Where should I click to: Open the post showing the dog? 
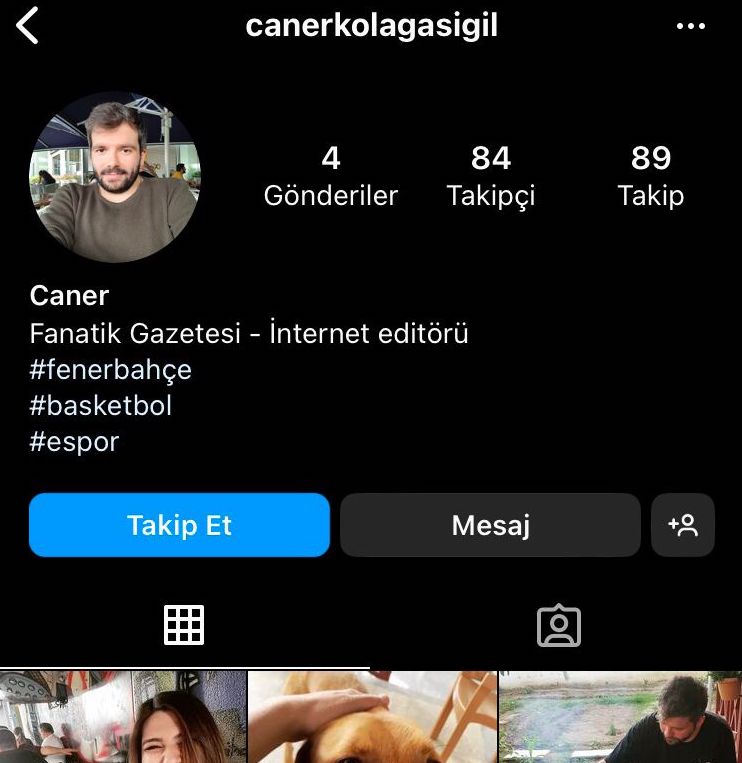372,718
